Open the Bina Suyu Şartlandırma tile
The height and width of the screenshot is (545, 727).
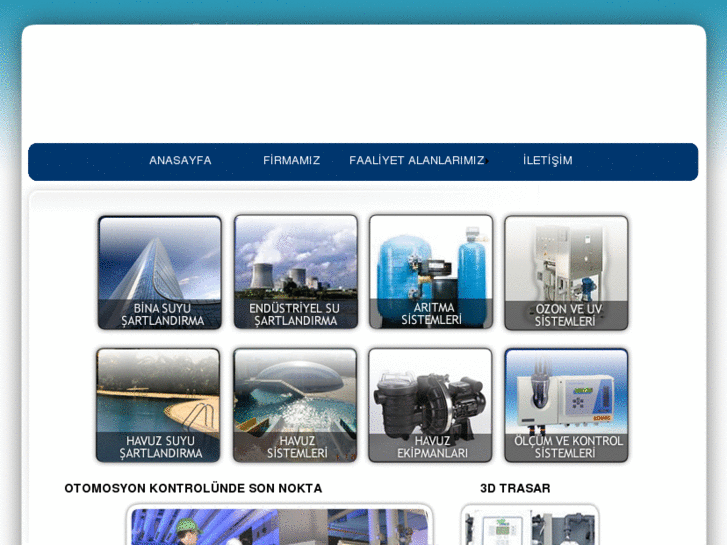pos(160,273)
